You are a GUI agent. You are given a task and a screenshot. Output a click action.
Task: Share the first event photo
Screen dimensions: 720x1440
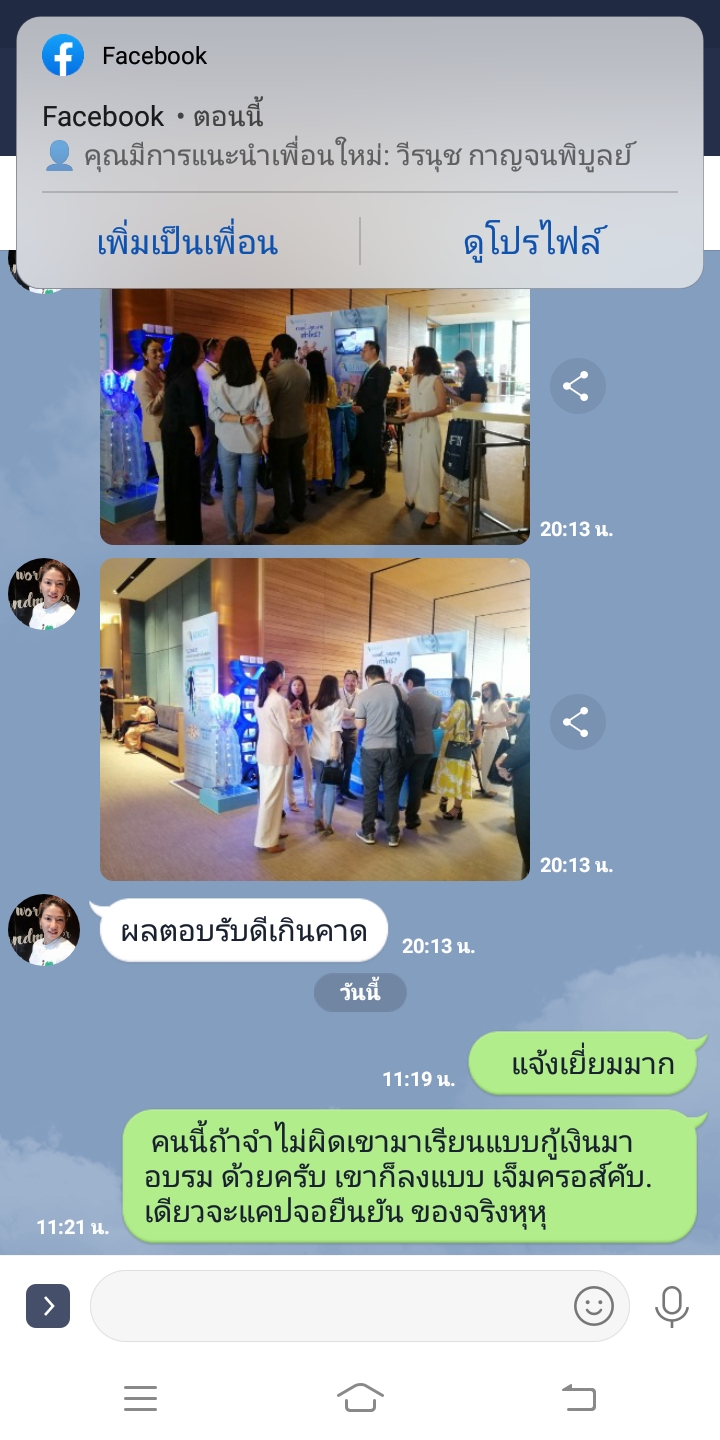pyautogui.click(x=577, y=386)
